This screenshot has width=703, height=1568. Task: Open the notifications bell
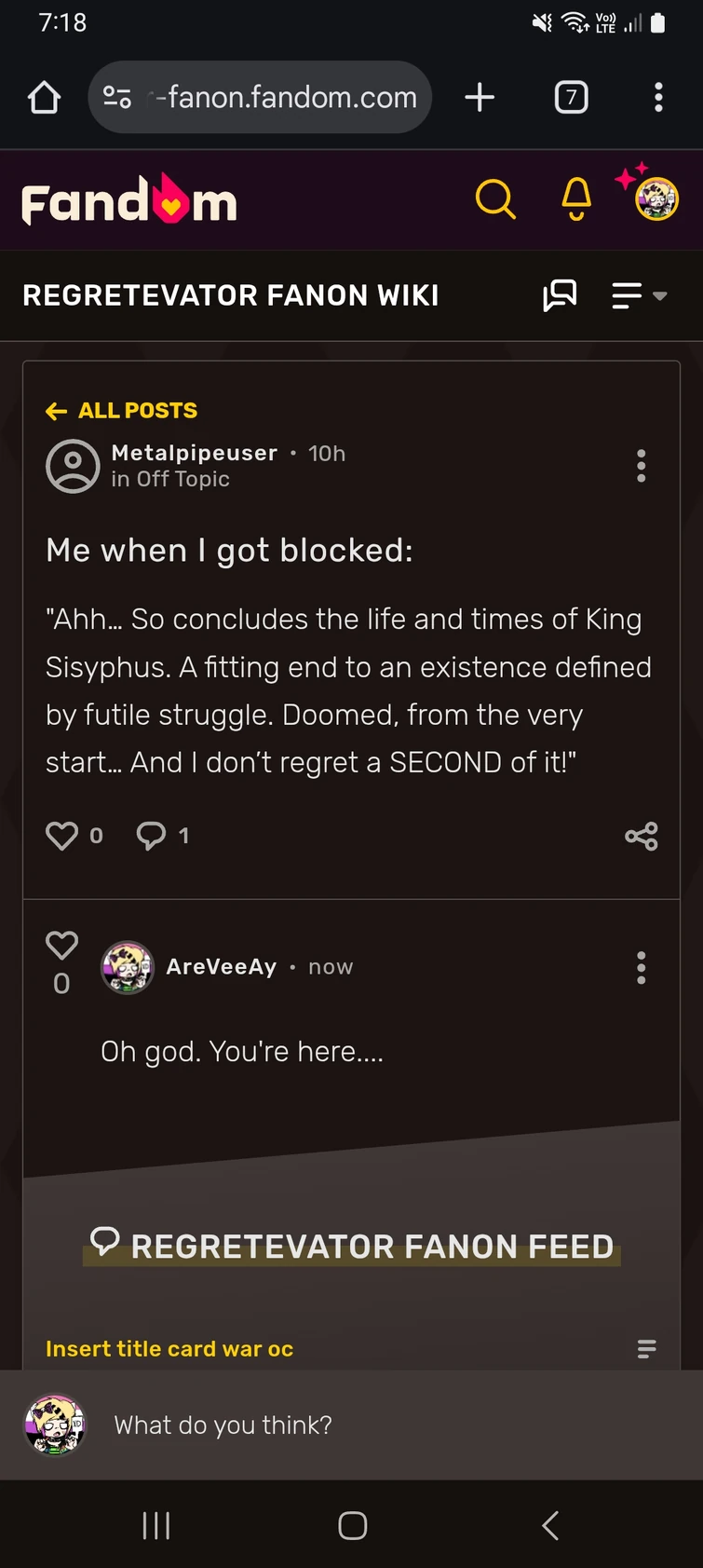pyautogui.click(x=576, y=198)
